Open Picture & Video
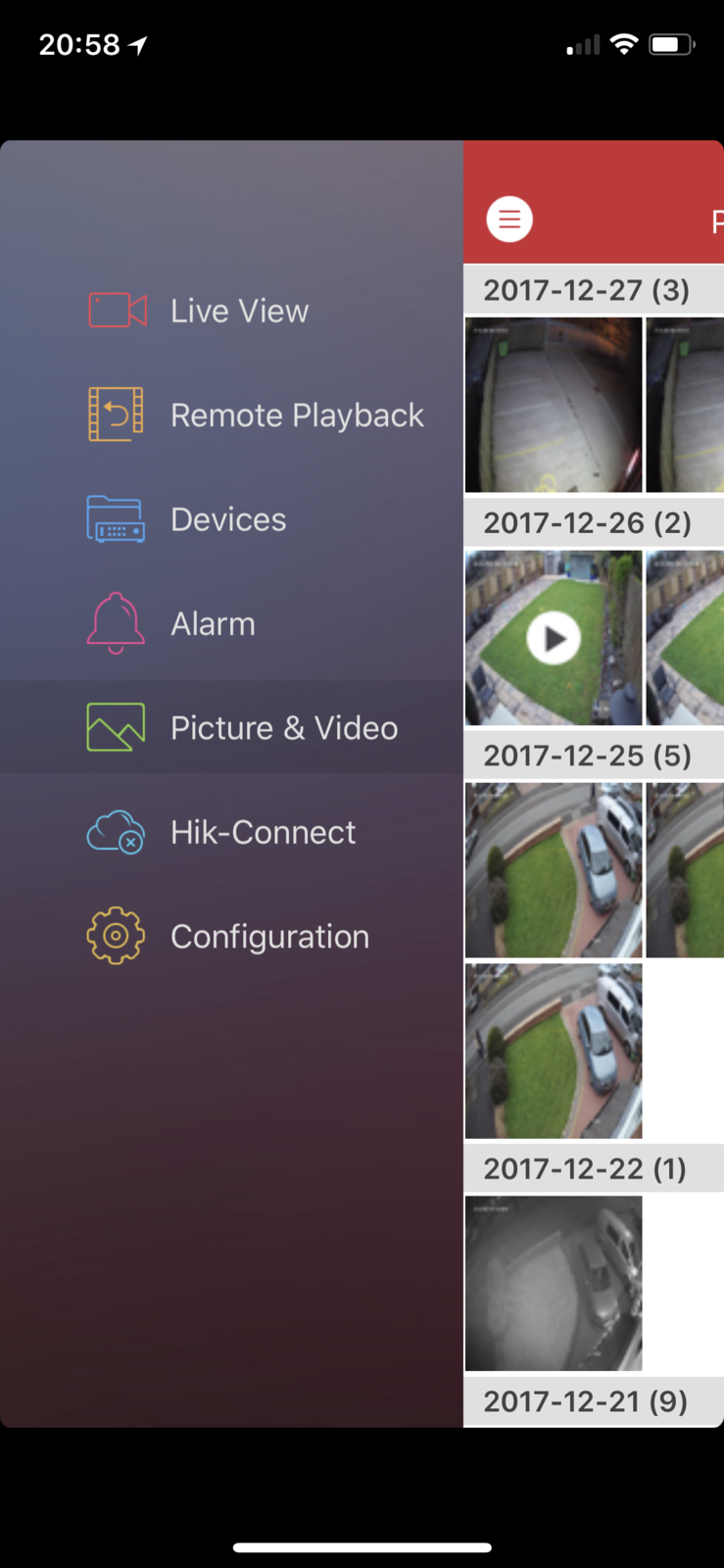The height and width of the screenshot is (1568, 724). click(x=283, y=727)
